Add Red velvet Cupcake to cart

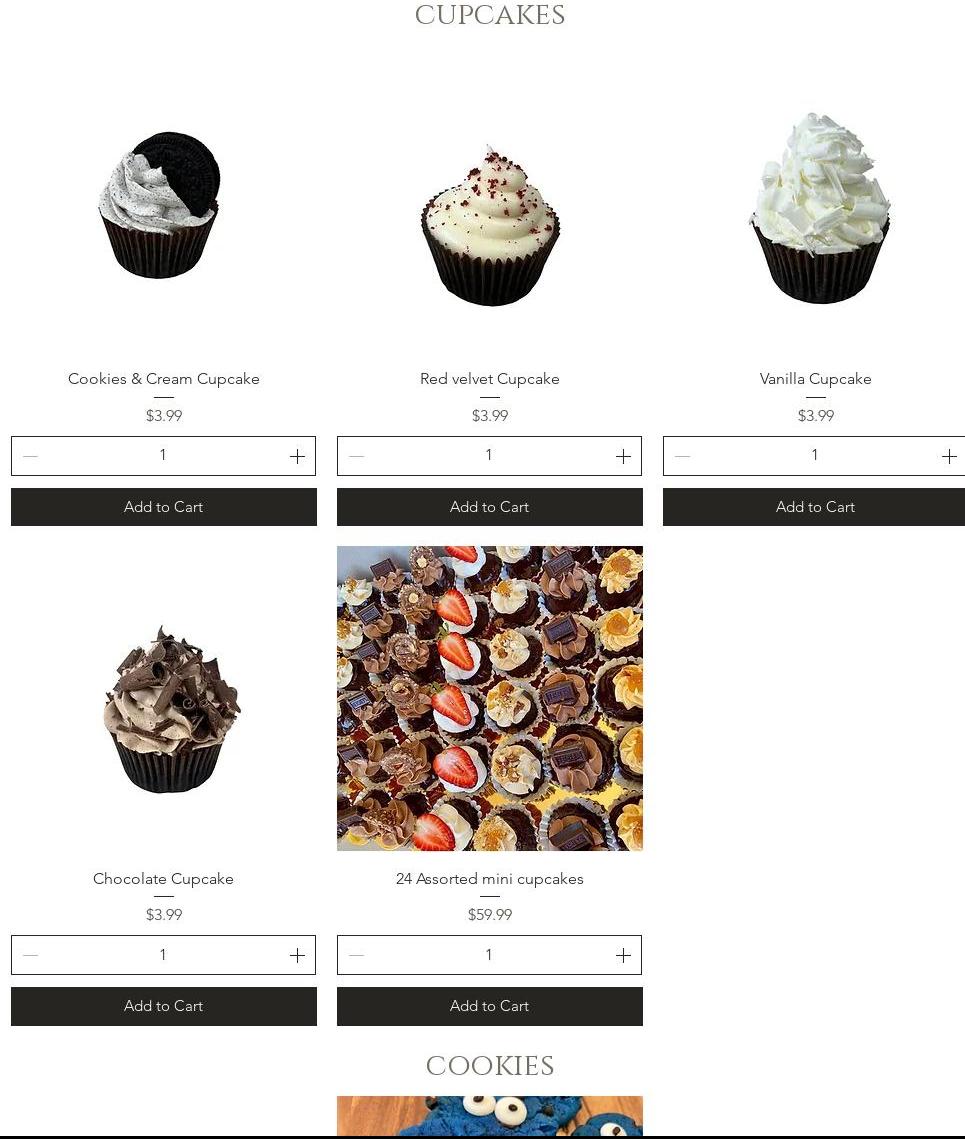[490, 507]
